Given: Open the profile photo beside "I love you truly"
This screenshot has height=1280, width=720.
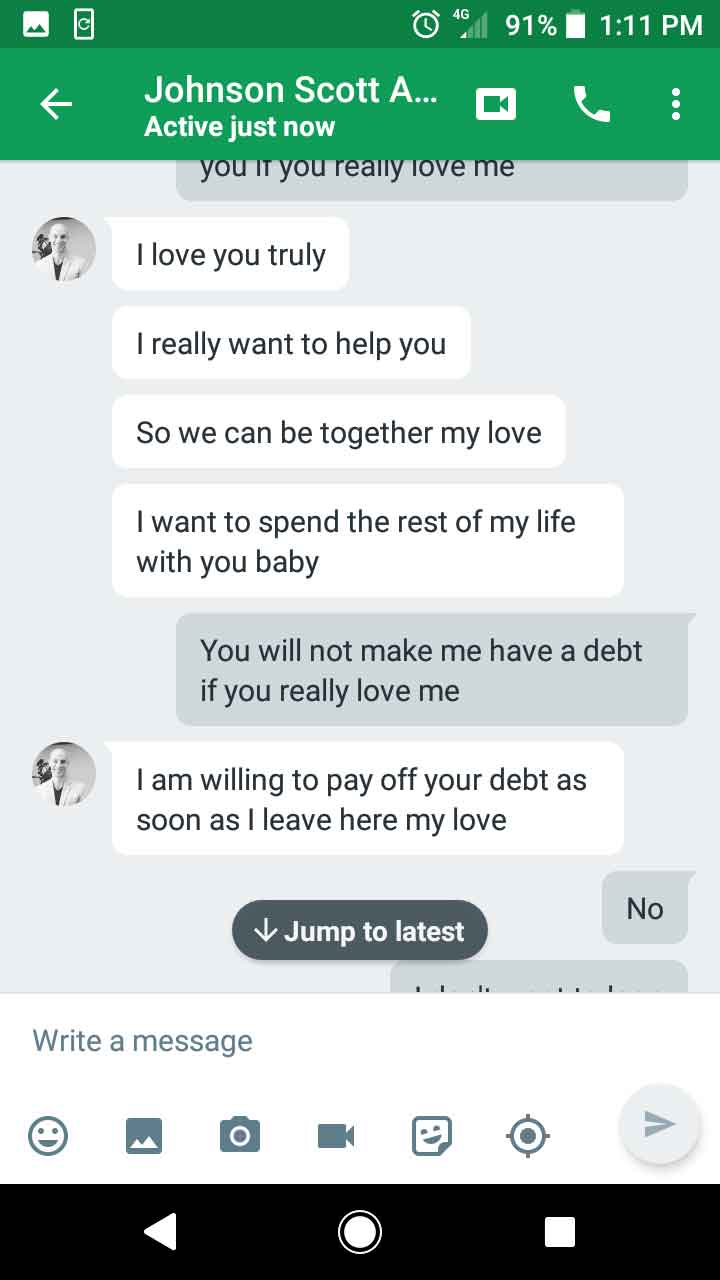Looking at the screenshot, I should point(64,249).
